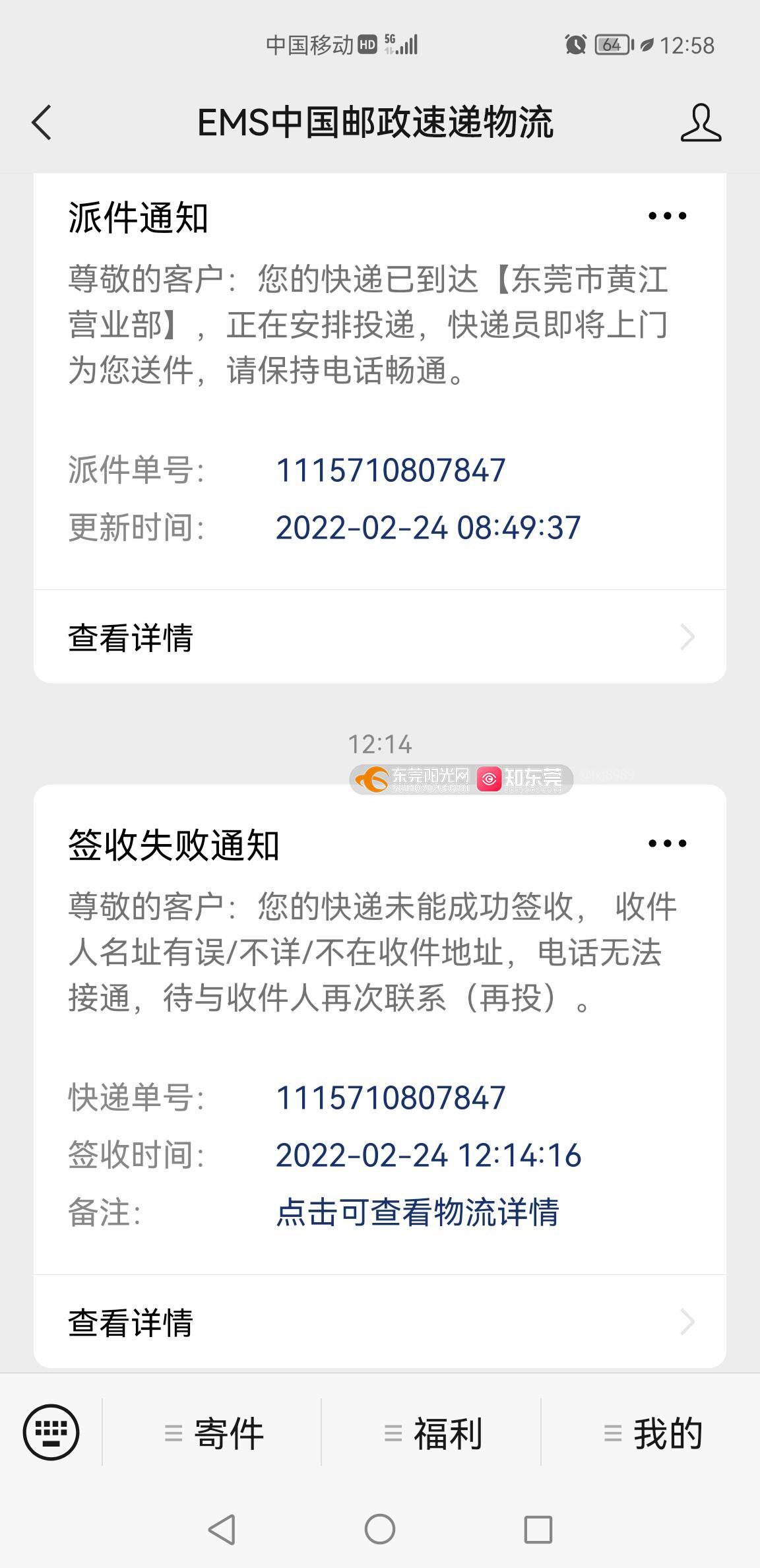Tap the system home button
The image size is (760, 1568).
pyautogui.click(x=380, y=1530)
